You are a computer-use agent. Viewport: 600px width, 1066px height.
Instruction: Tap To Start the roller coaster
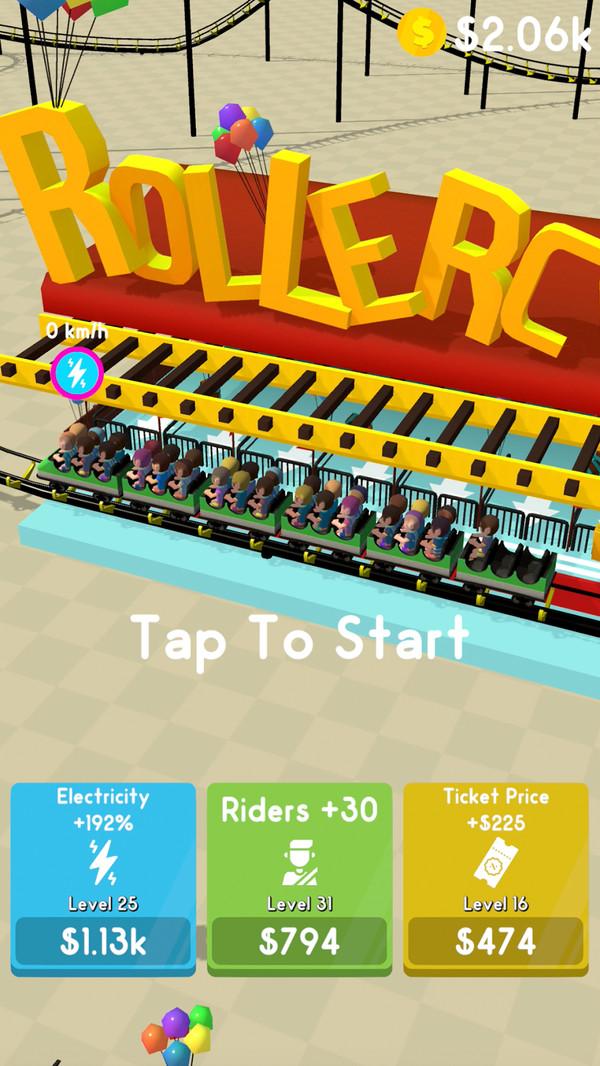tap(300, 637)
